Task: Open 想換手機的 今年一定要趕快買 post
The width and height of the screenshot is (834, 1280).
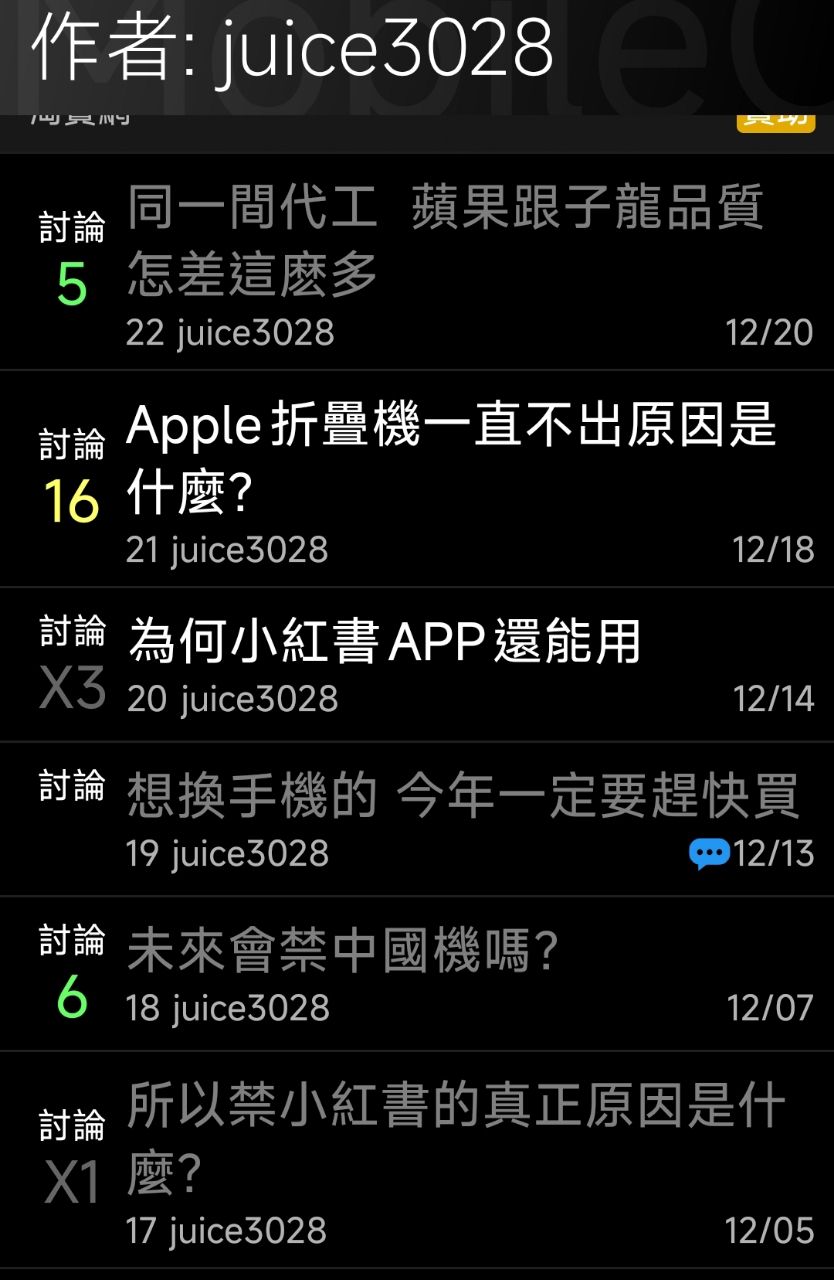Action: click(x=462, y=796)
